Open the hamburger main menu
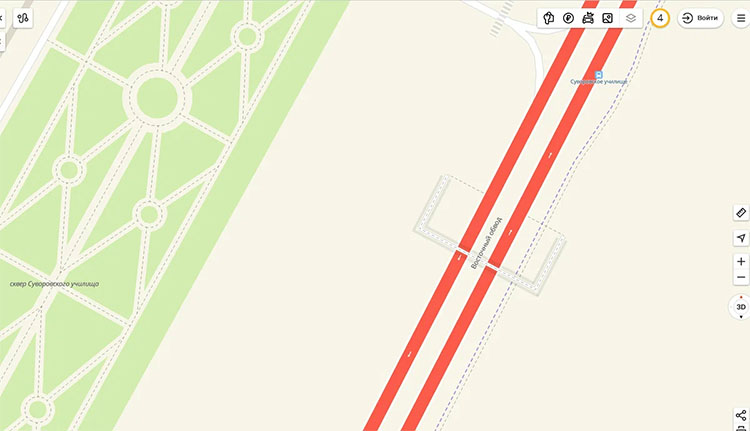This screenshot has height=431, width=750. [741, 18]
